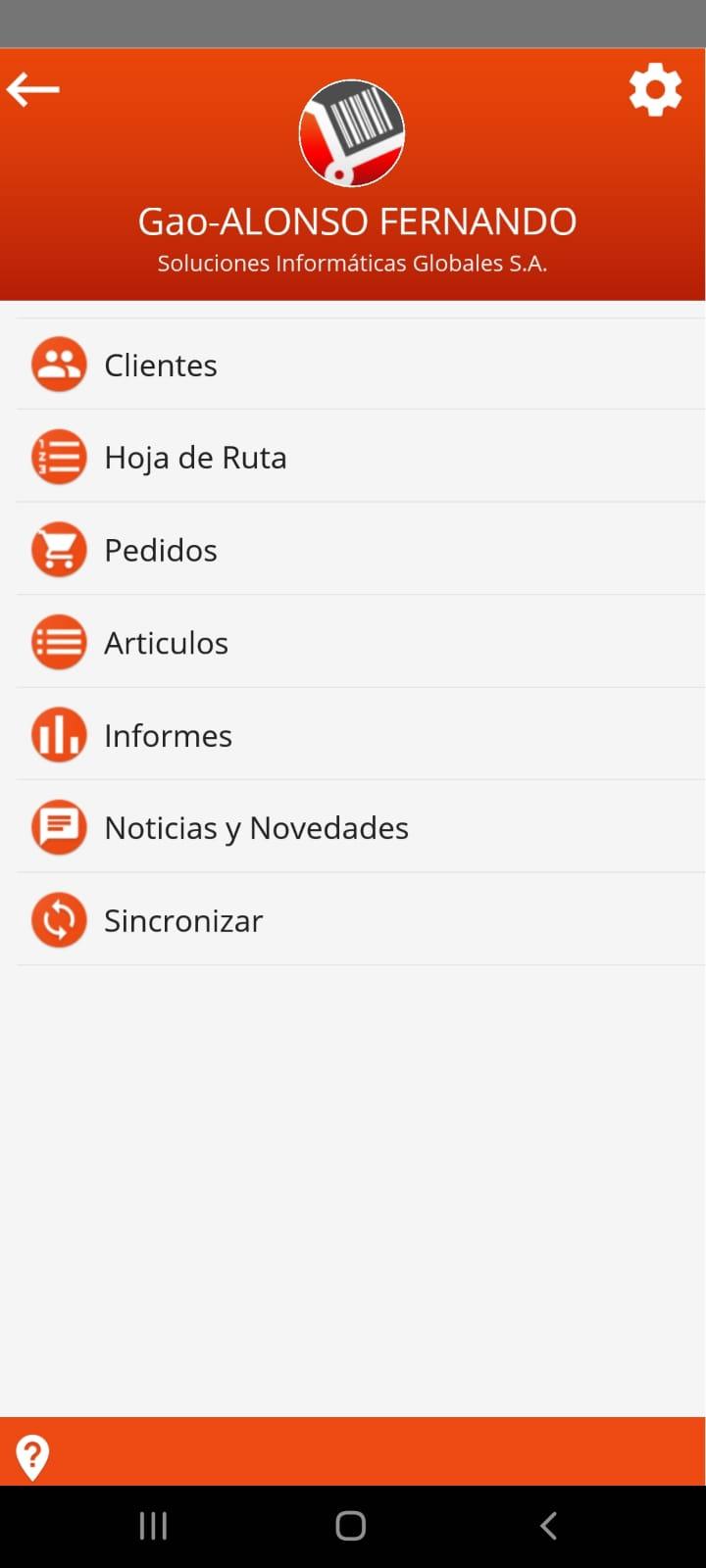706x1568 pixels.
Task: Select Hoja de Ruta
Action: 361,457
